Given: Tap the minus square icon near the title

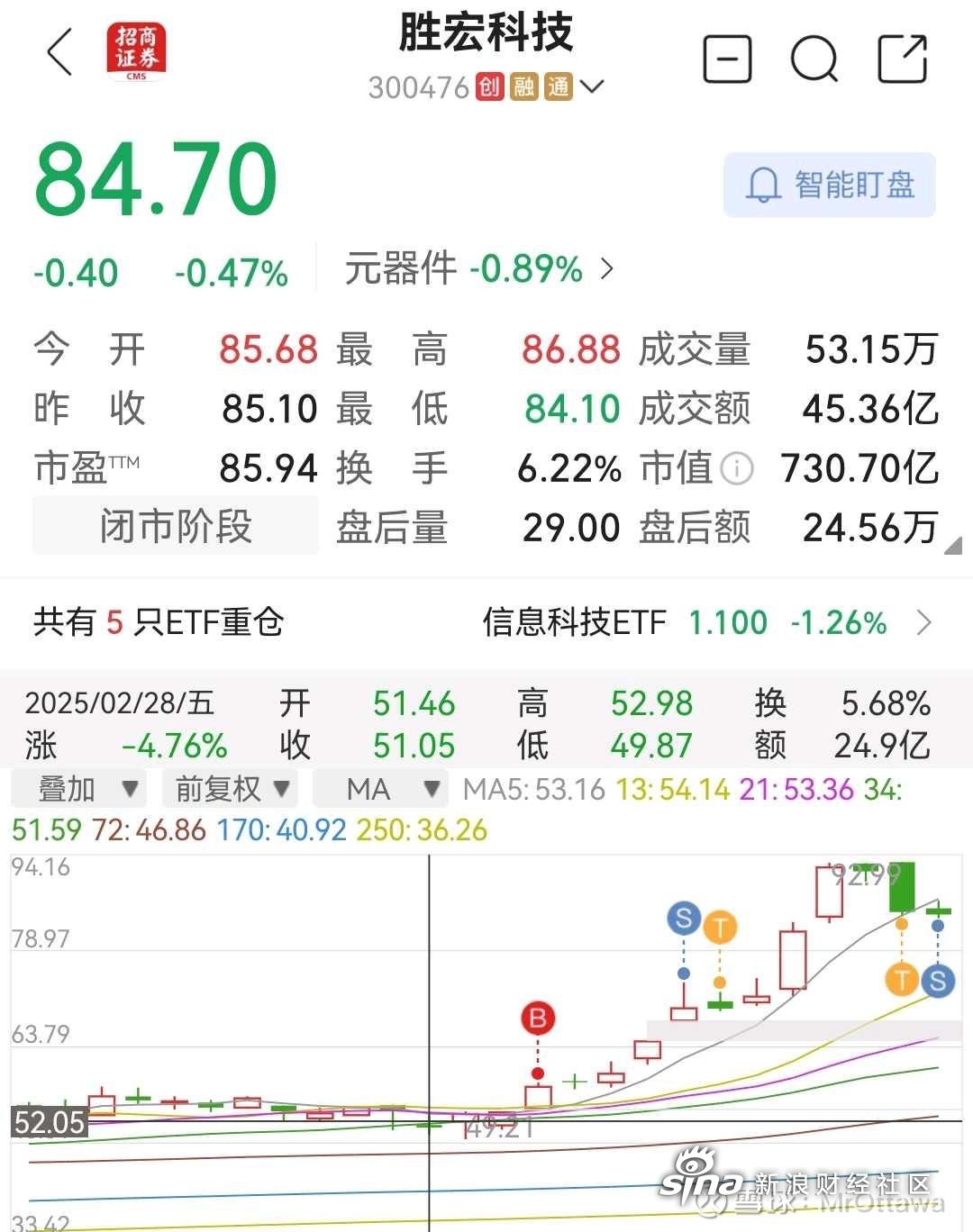Looking at the screenshot, I should pyautogui.click(x=727, y=58).
